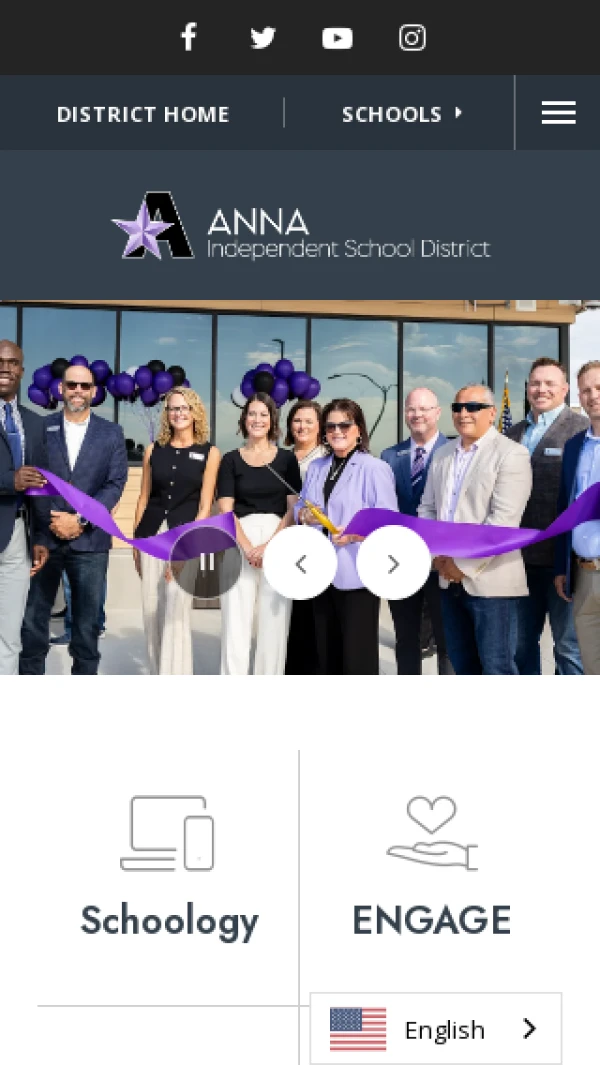
Task: Expand the Schools dropdown
Action: pos(402,114)
